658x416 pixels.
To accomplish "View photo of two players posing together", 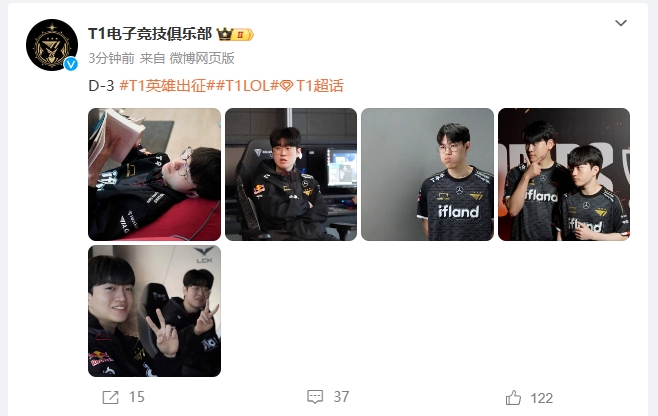I will point(563,174).
